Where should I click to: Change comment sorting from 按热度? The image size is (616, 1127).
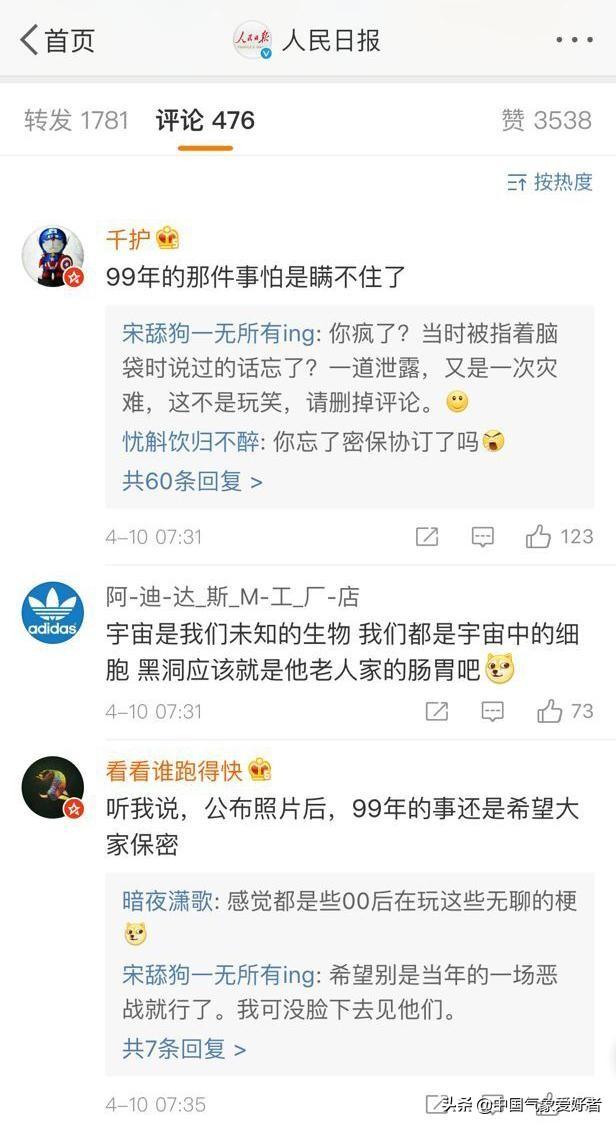point(550,182)
